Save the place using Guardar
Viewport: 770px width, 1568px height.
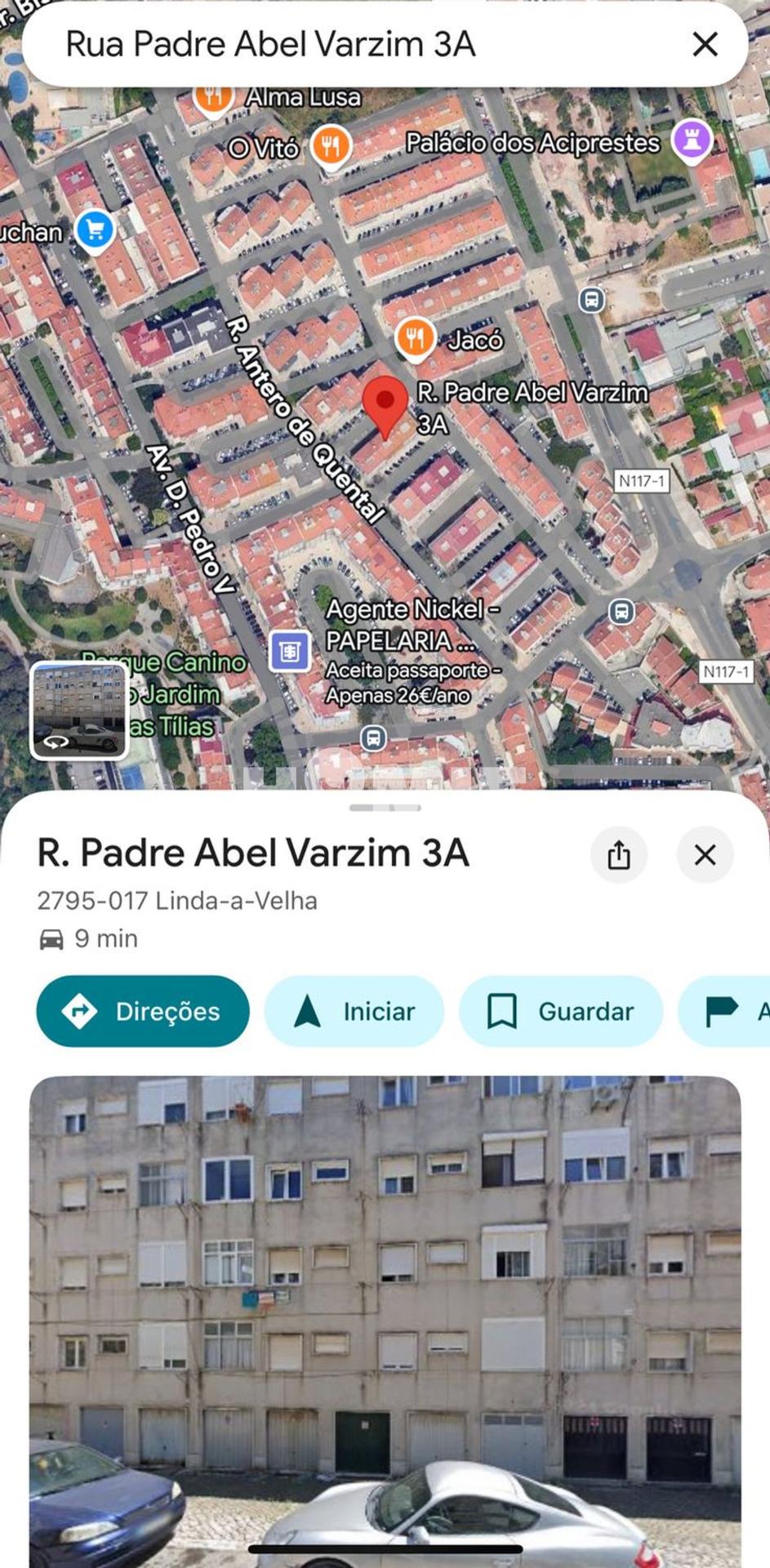tap(560, 1011)
